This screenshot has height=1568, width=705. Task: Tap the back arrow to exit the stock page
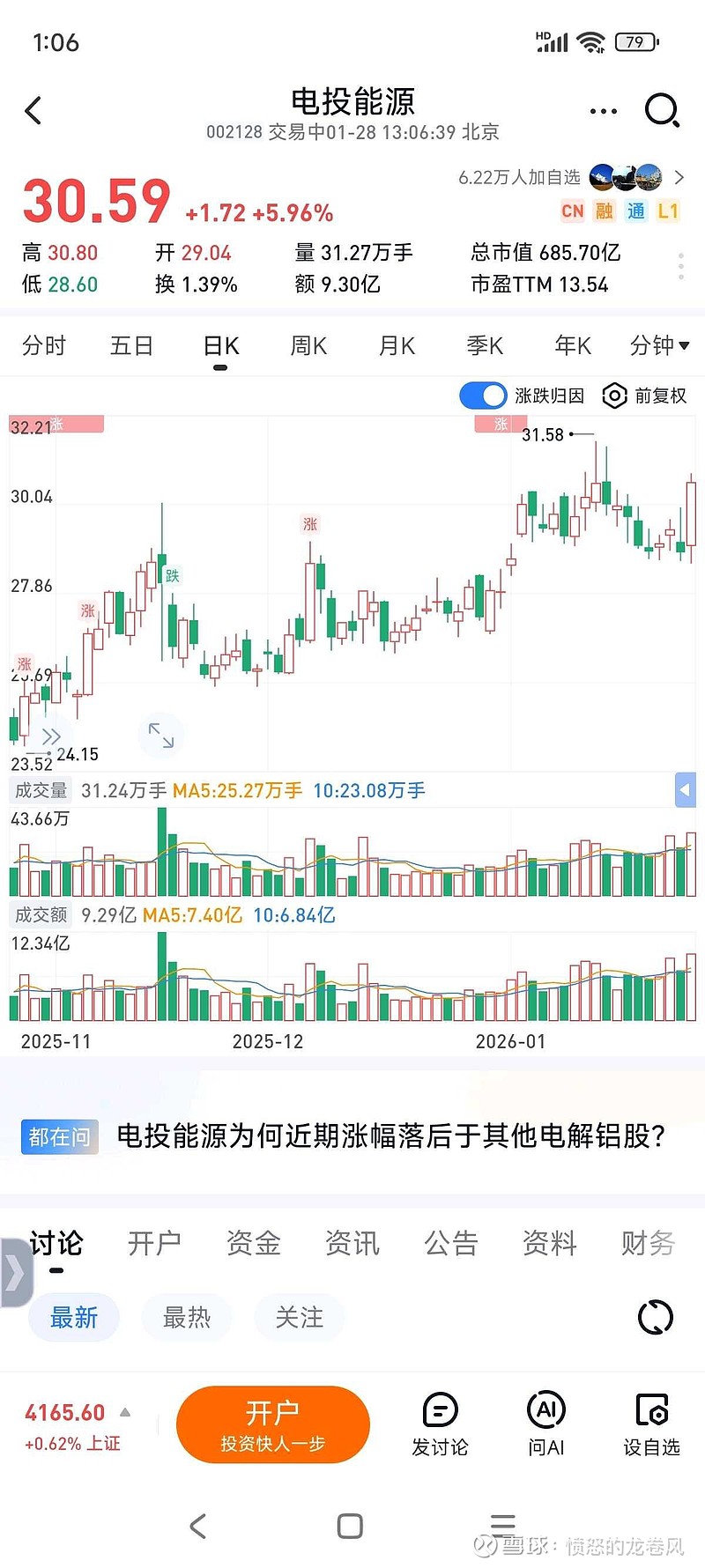pos(33,110)
